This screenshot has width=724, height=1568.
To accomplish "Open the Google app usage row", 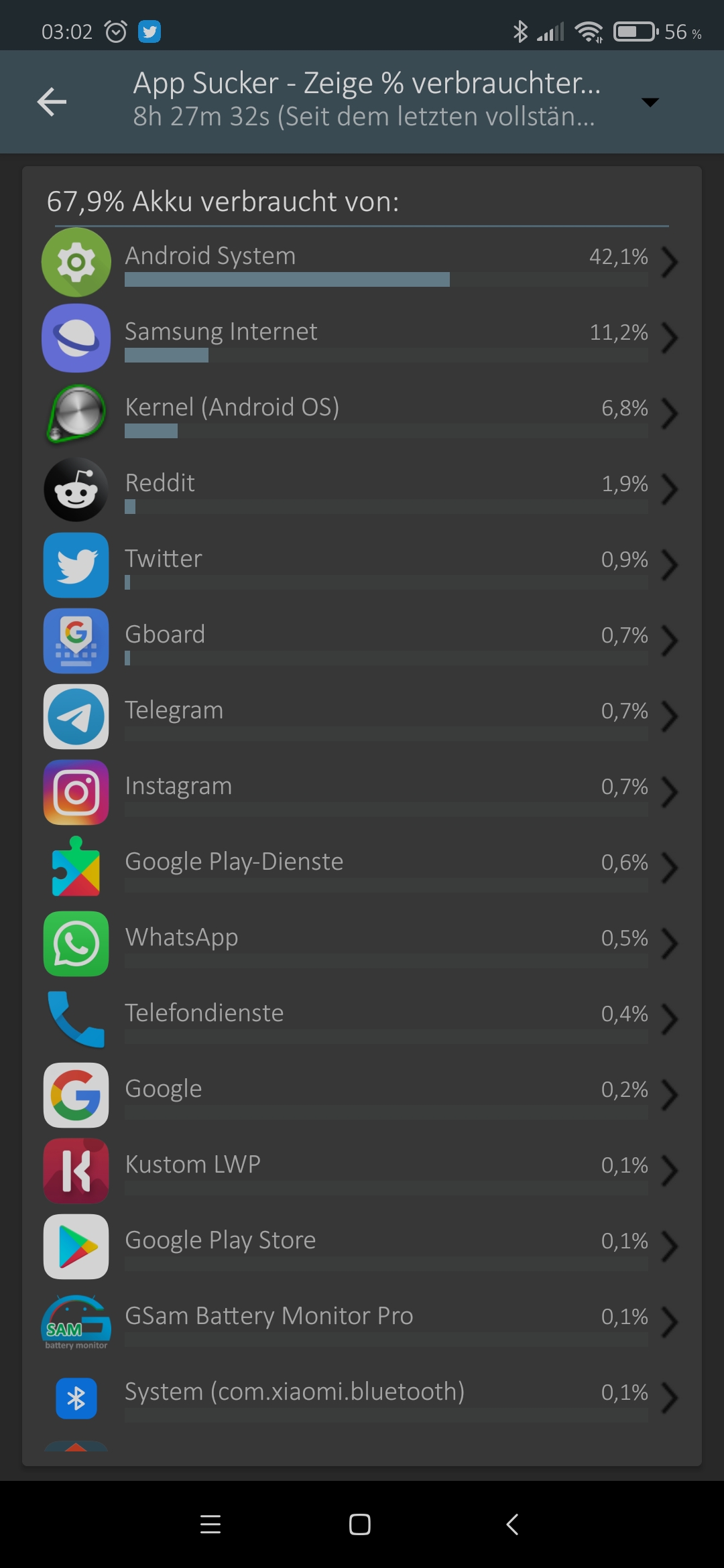I will pos(362,1095).
